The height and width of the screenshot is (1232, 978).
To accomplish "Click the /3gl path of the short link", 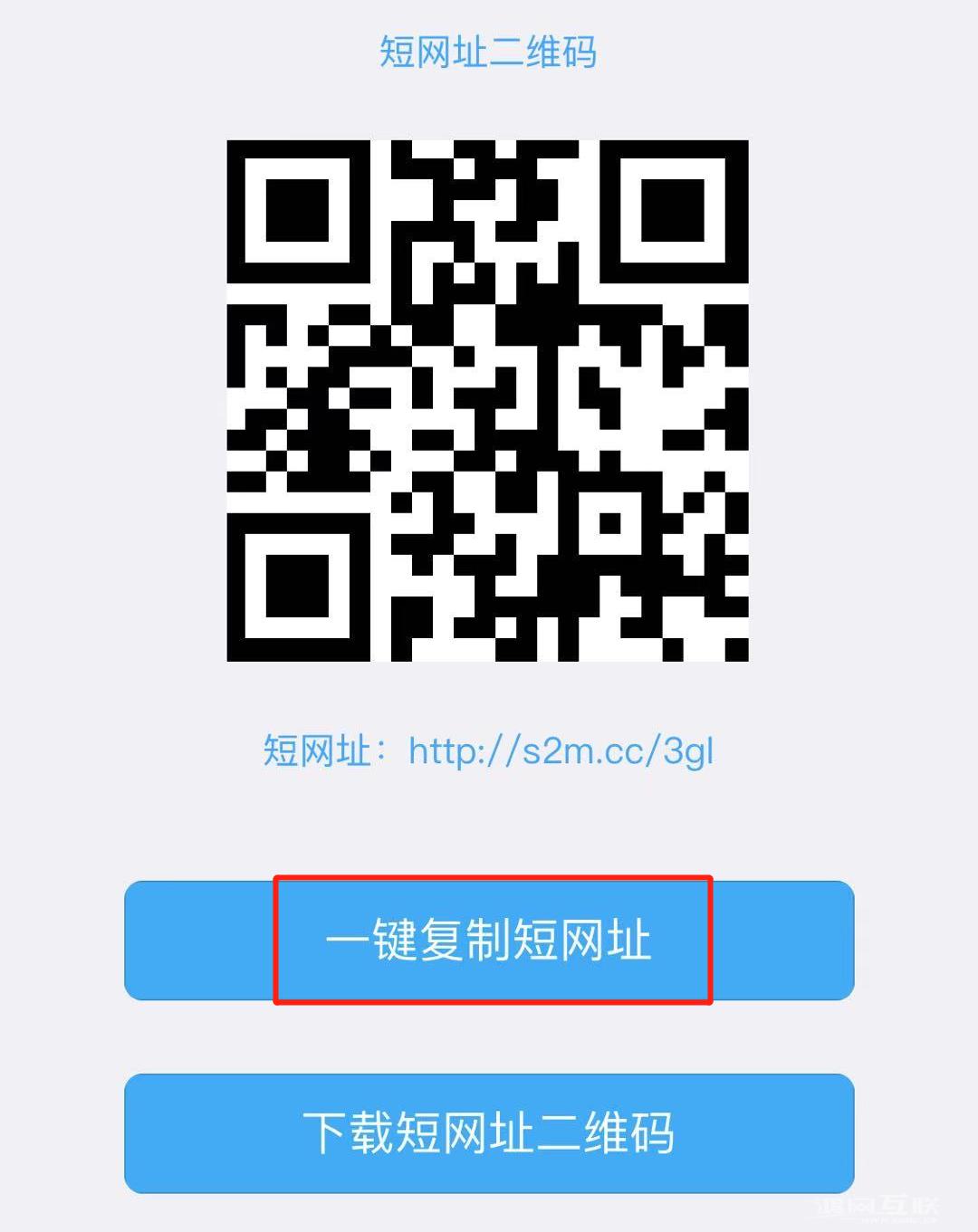I will pos(686,750).
